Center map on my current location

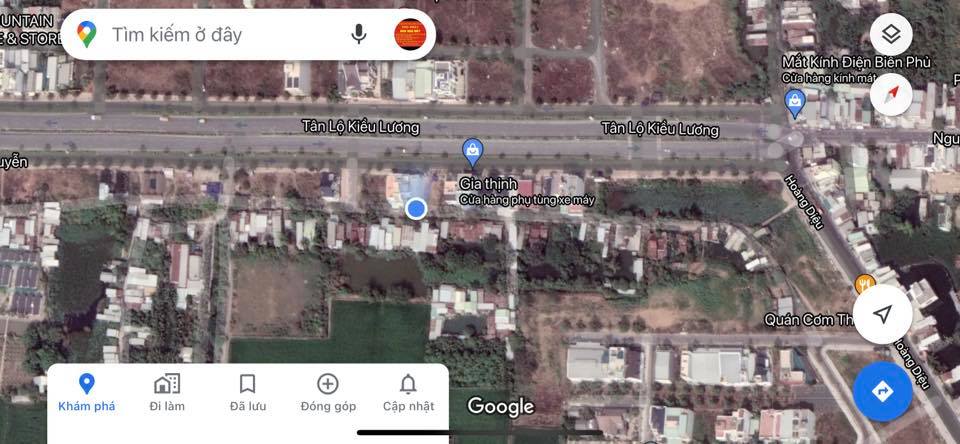[x=882, y=314]
